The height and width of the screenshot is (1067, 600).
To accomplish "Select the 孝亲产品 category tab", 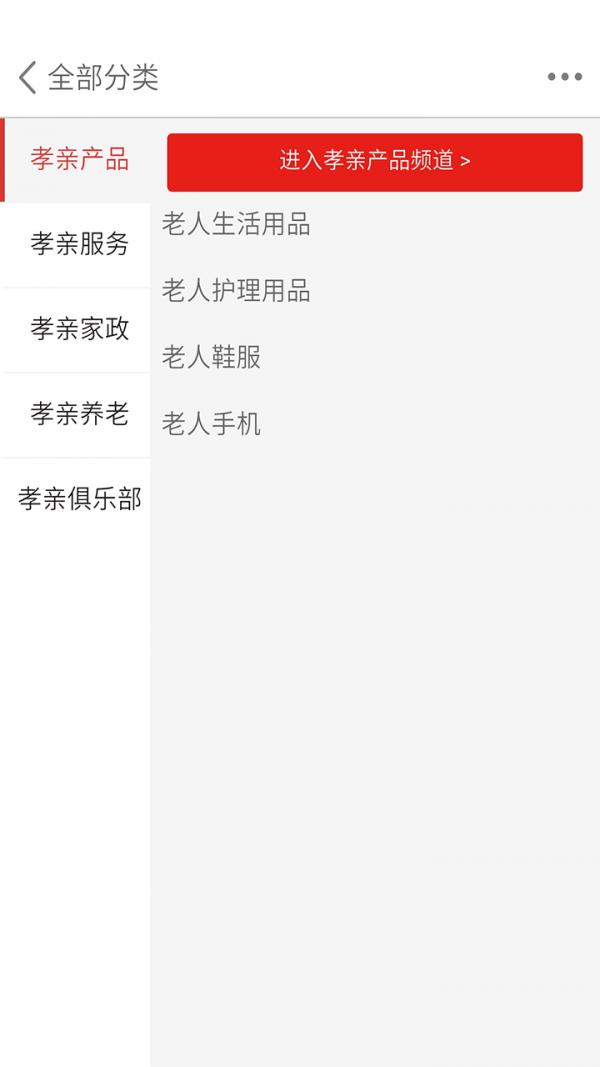I will 79,159.
